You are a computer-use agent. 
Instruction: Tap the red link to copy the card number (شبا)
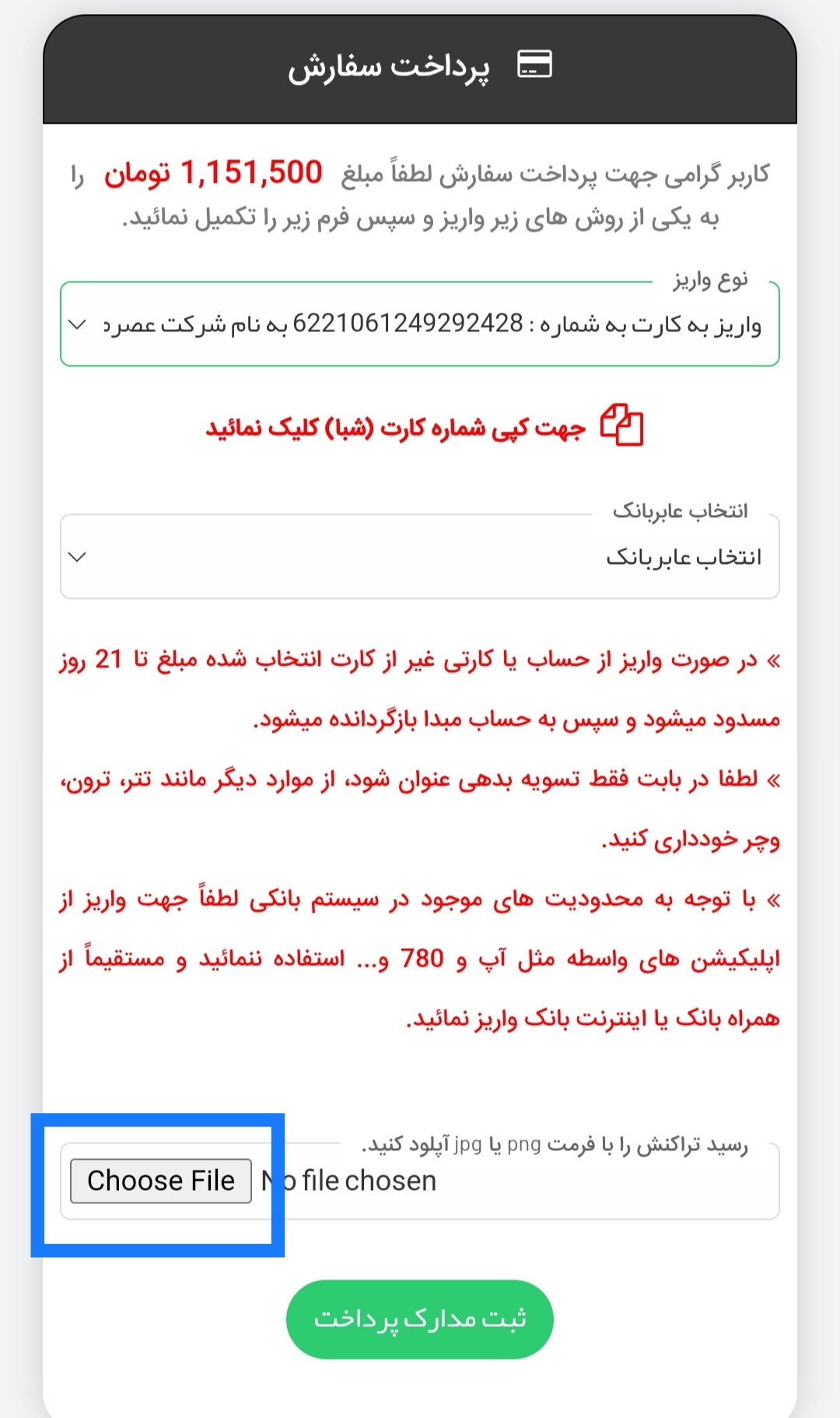click(424, 427)
